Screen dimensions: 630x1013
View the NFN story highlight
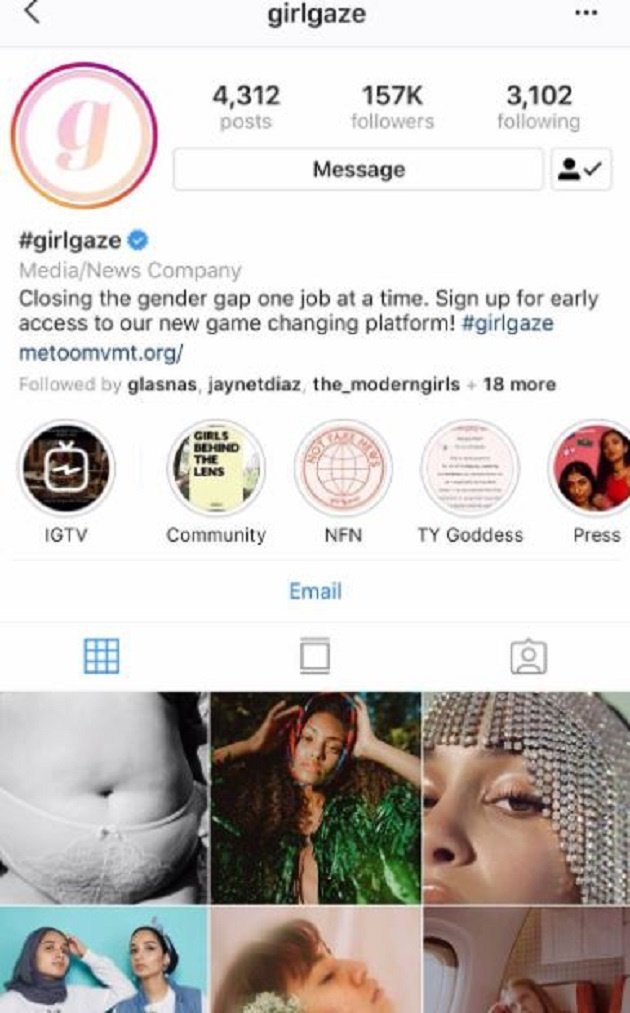343,468
